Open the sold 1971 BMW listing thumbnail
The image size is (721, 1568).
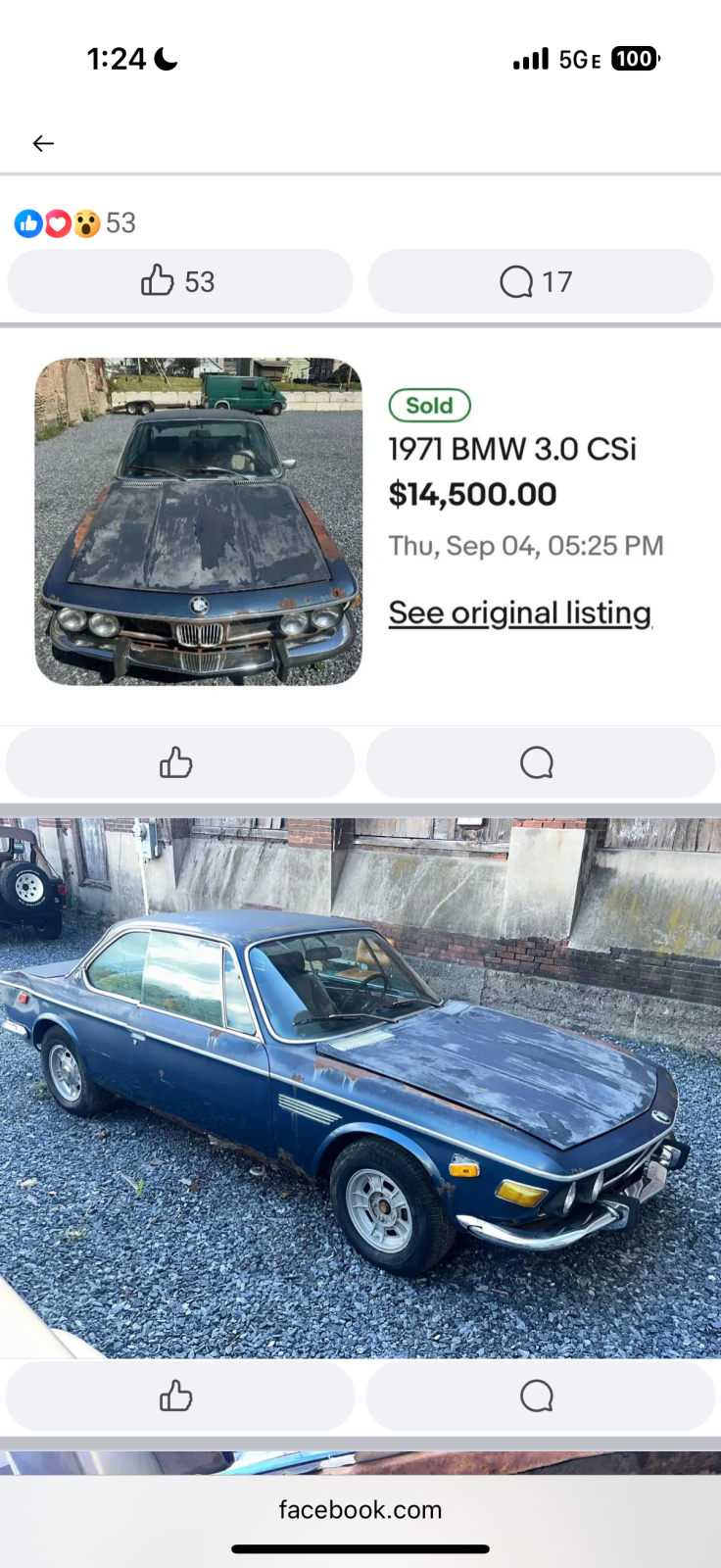point(199,521)
